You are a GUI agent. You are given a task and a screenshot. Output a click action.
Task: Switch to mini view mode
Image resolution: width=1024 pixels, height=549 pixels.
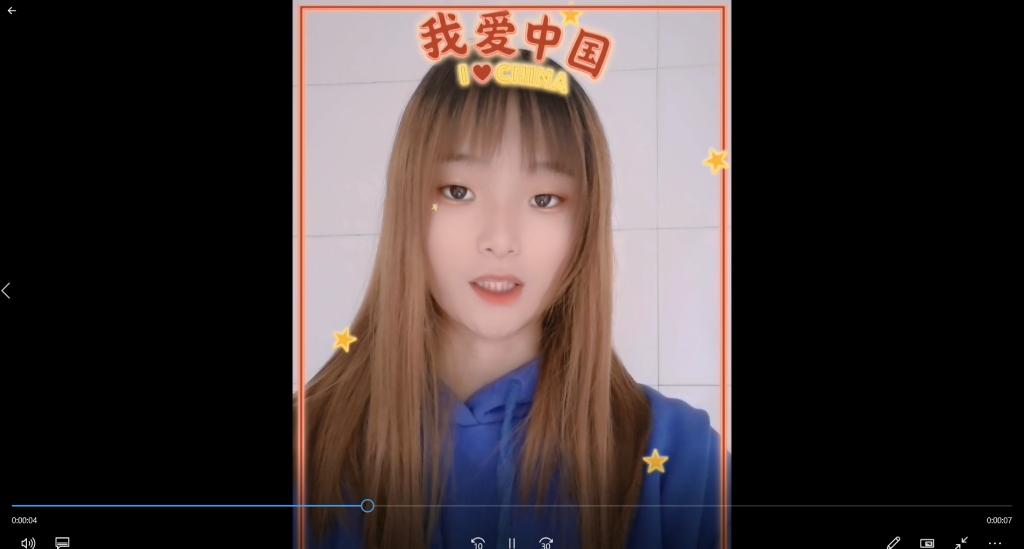pos(927,543)
